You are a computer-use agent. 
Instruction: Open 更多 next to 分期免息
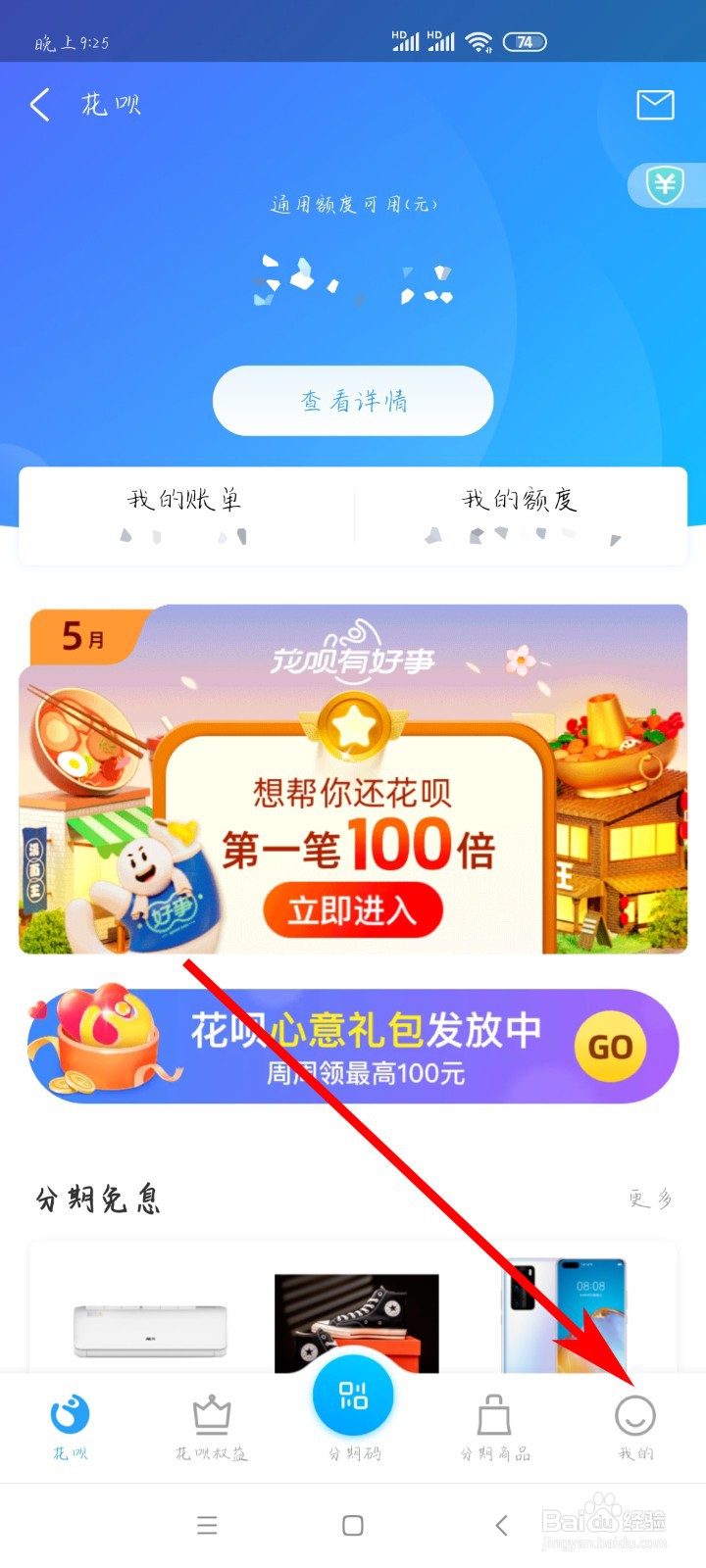[650, 1200]
